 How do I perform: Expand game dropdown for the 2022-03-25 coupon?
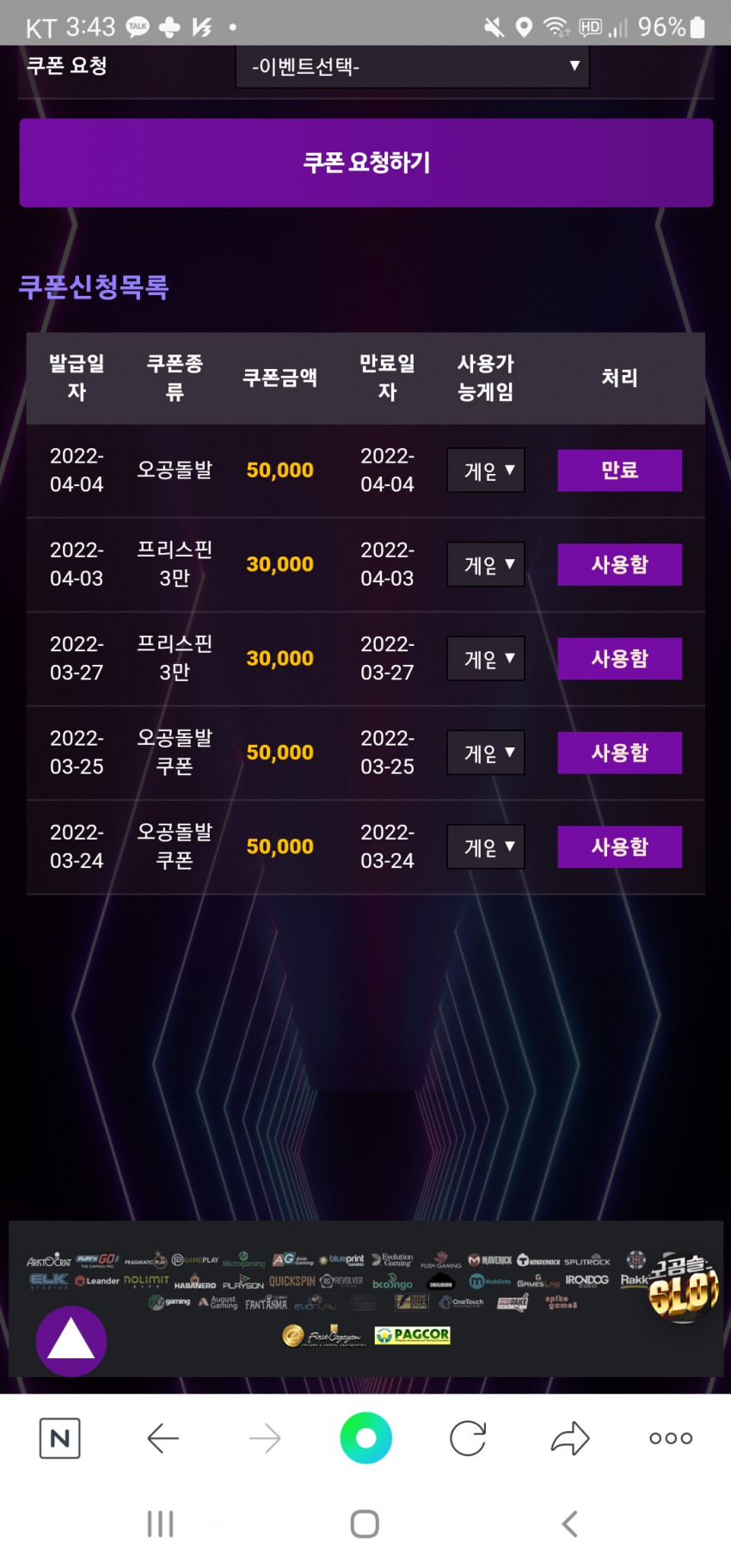coord(486,753)
